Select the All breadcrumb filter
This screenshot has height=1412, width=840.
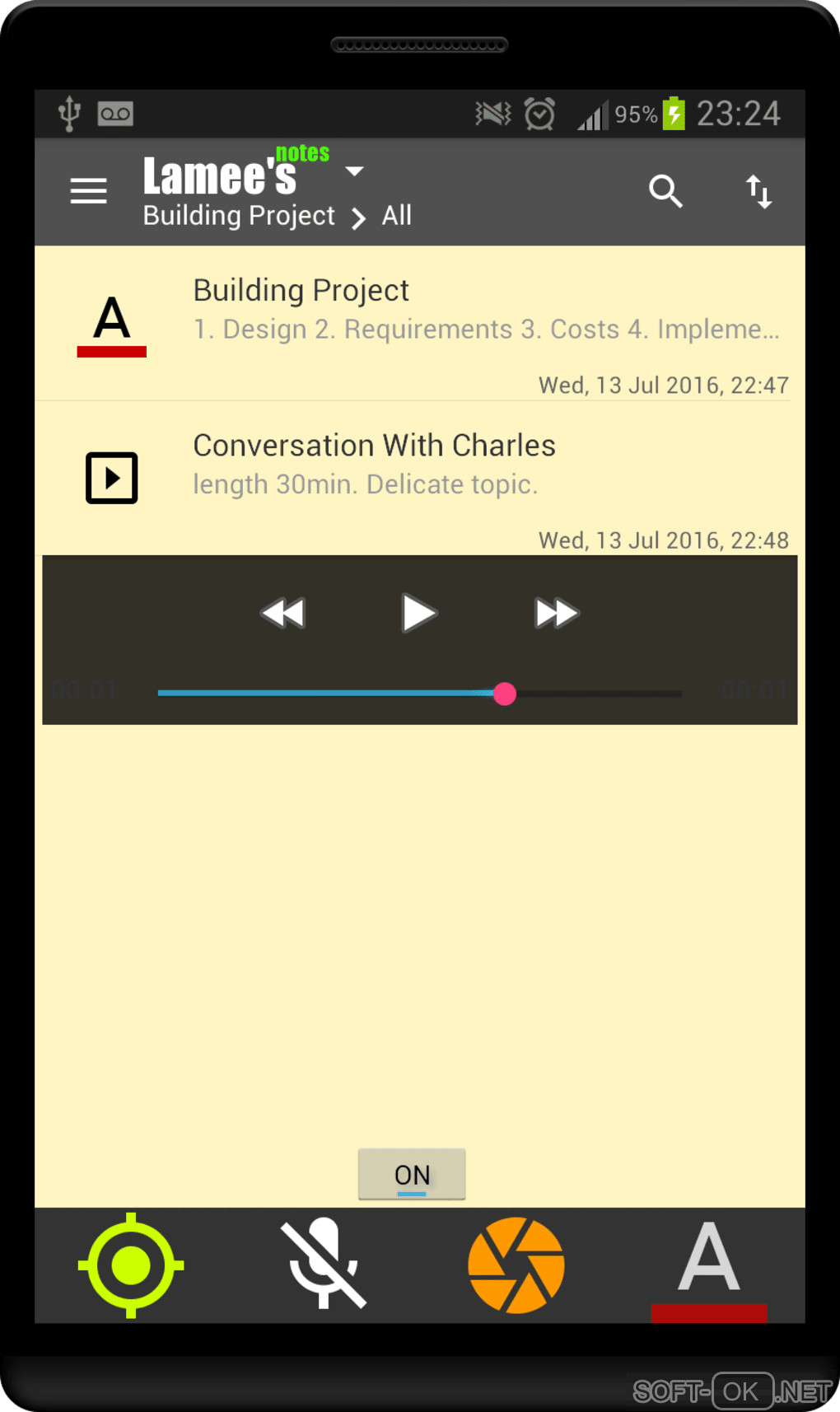point(397,216)
